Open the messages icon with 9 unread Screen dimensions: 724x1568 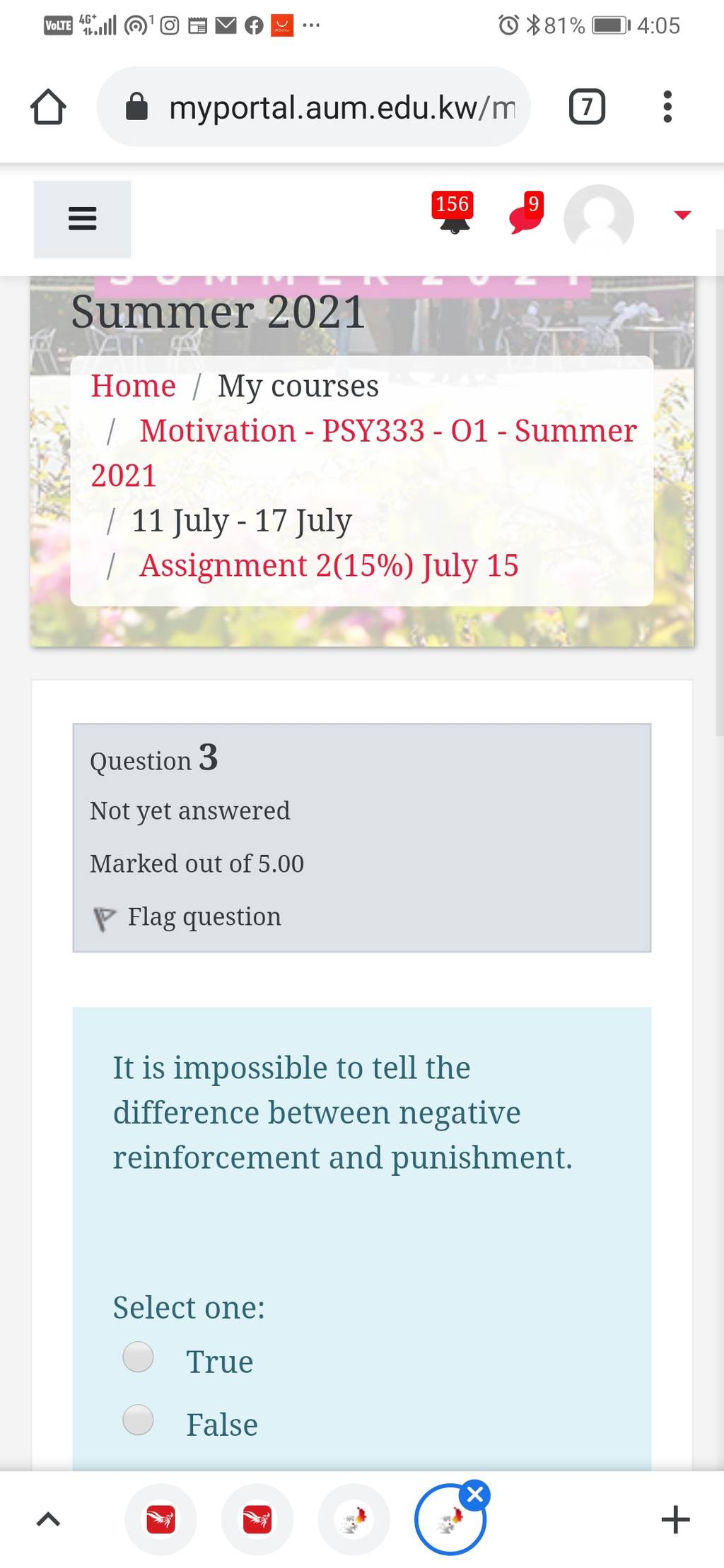527,213
